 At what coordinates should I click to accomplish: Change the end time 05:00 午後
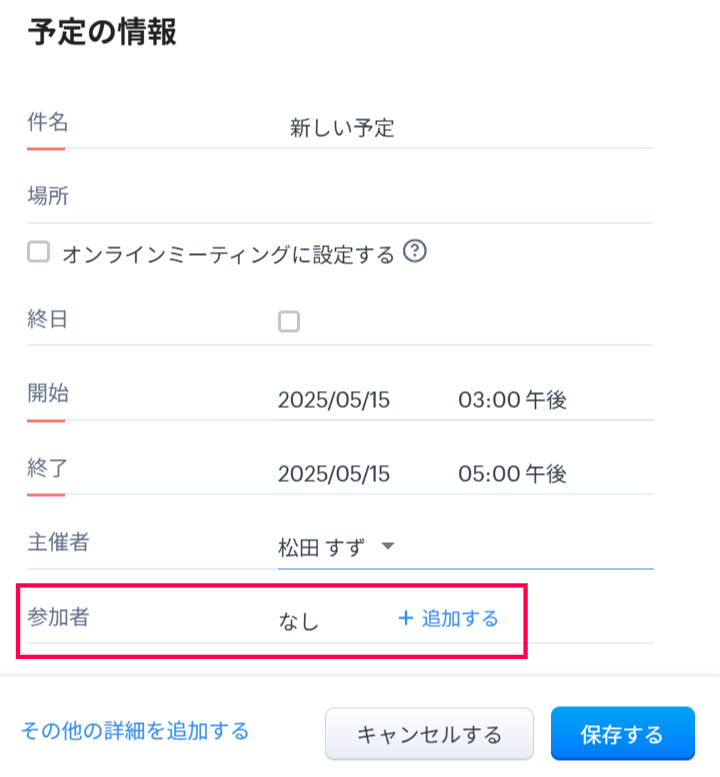pos(512,473)
